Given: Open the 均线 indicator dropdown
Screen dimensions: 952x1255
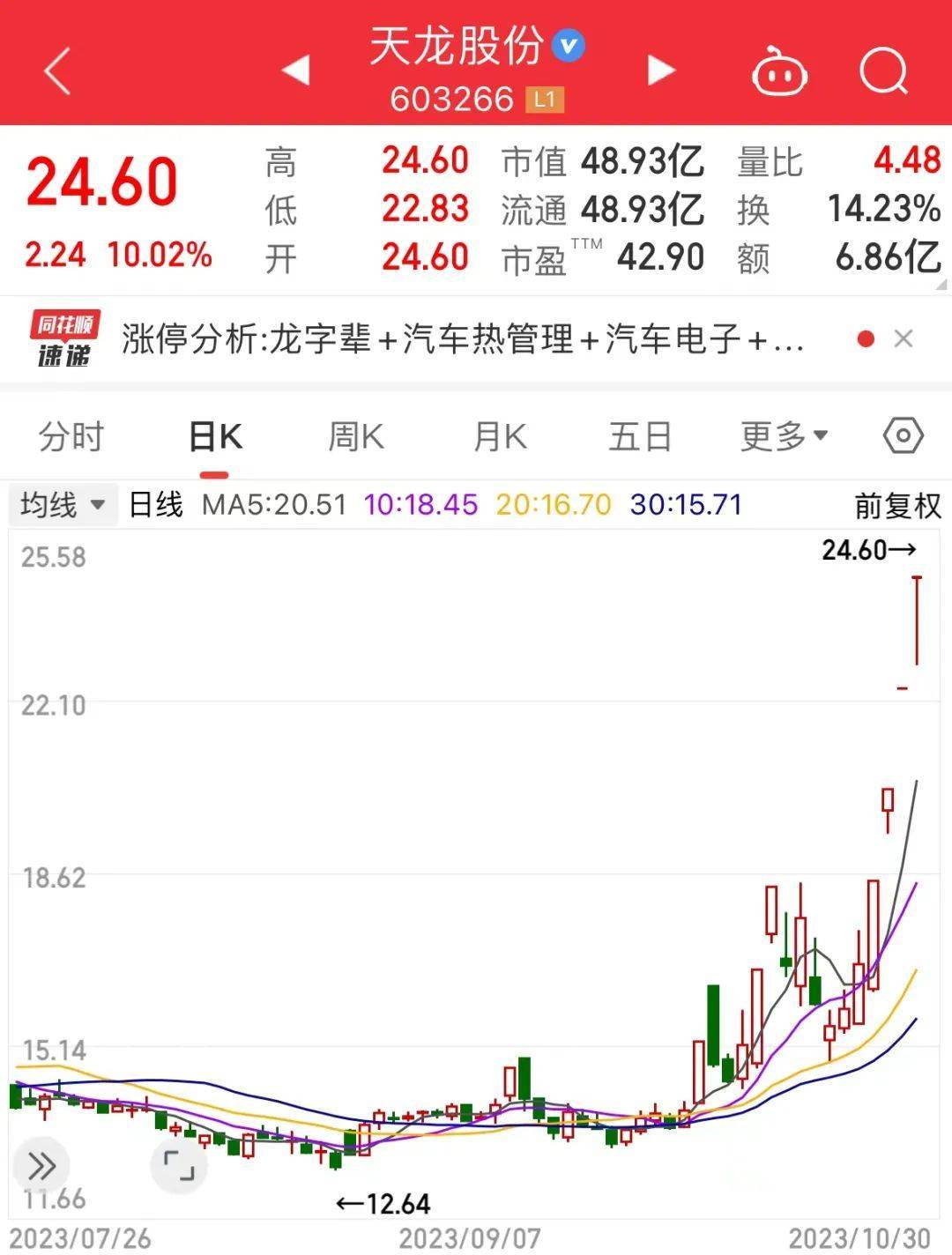Looking at the screenshot, I should coord(63,505).
